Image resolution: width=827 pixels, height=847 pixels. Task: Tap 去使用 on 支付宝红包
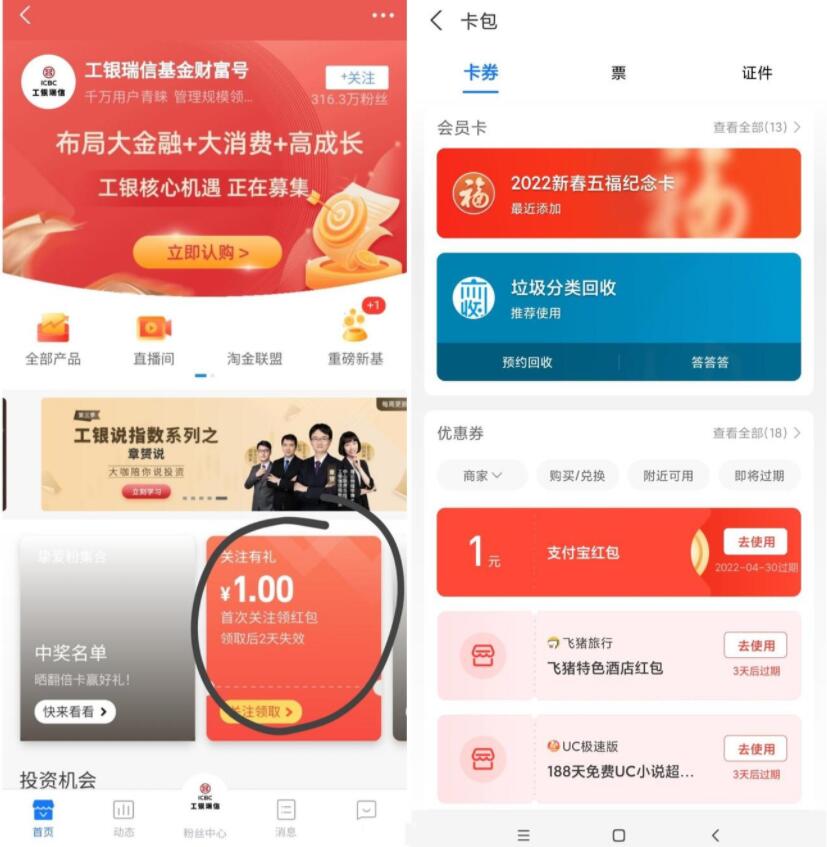[x=755, y=542]
